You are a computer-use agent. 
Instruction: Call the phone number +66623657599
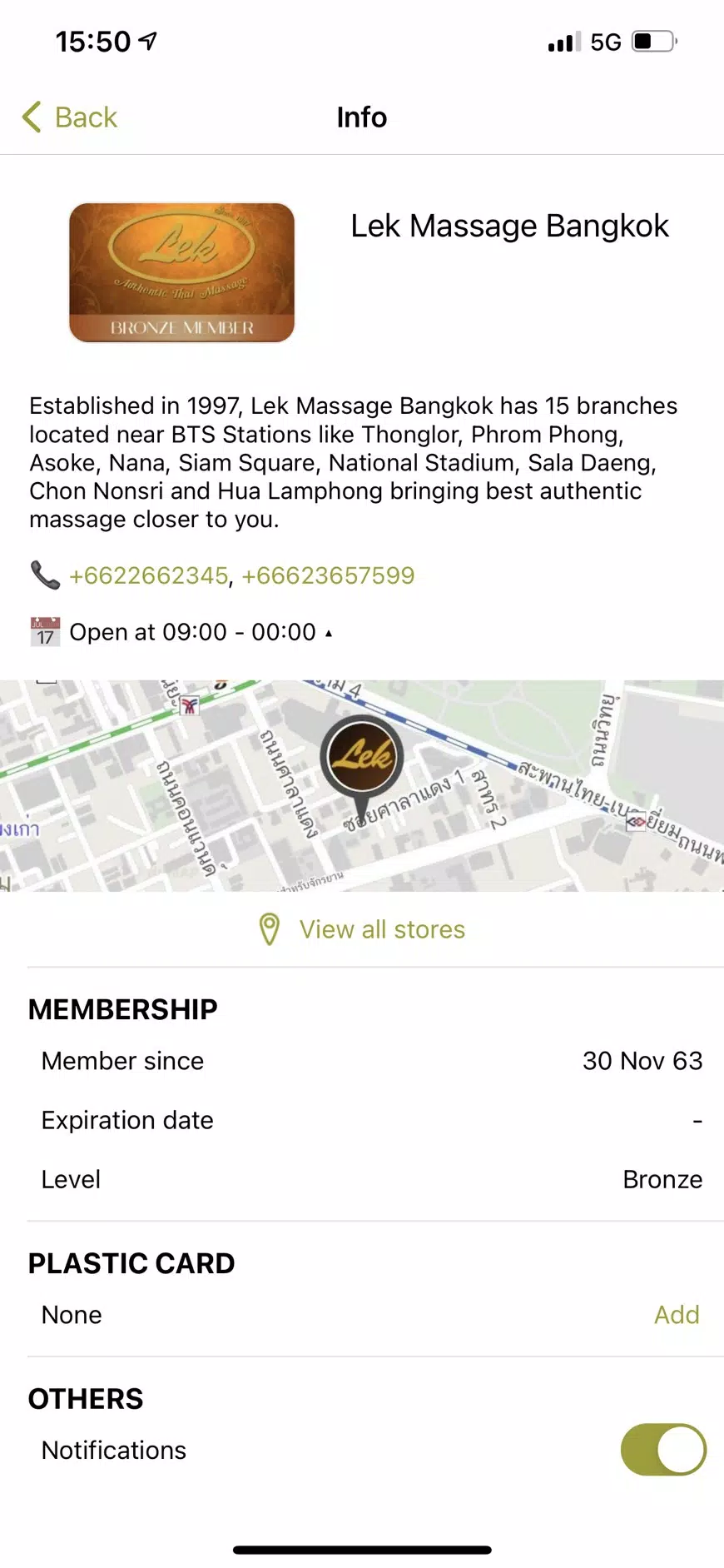point(328,575)
